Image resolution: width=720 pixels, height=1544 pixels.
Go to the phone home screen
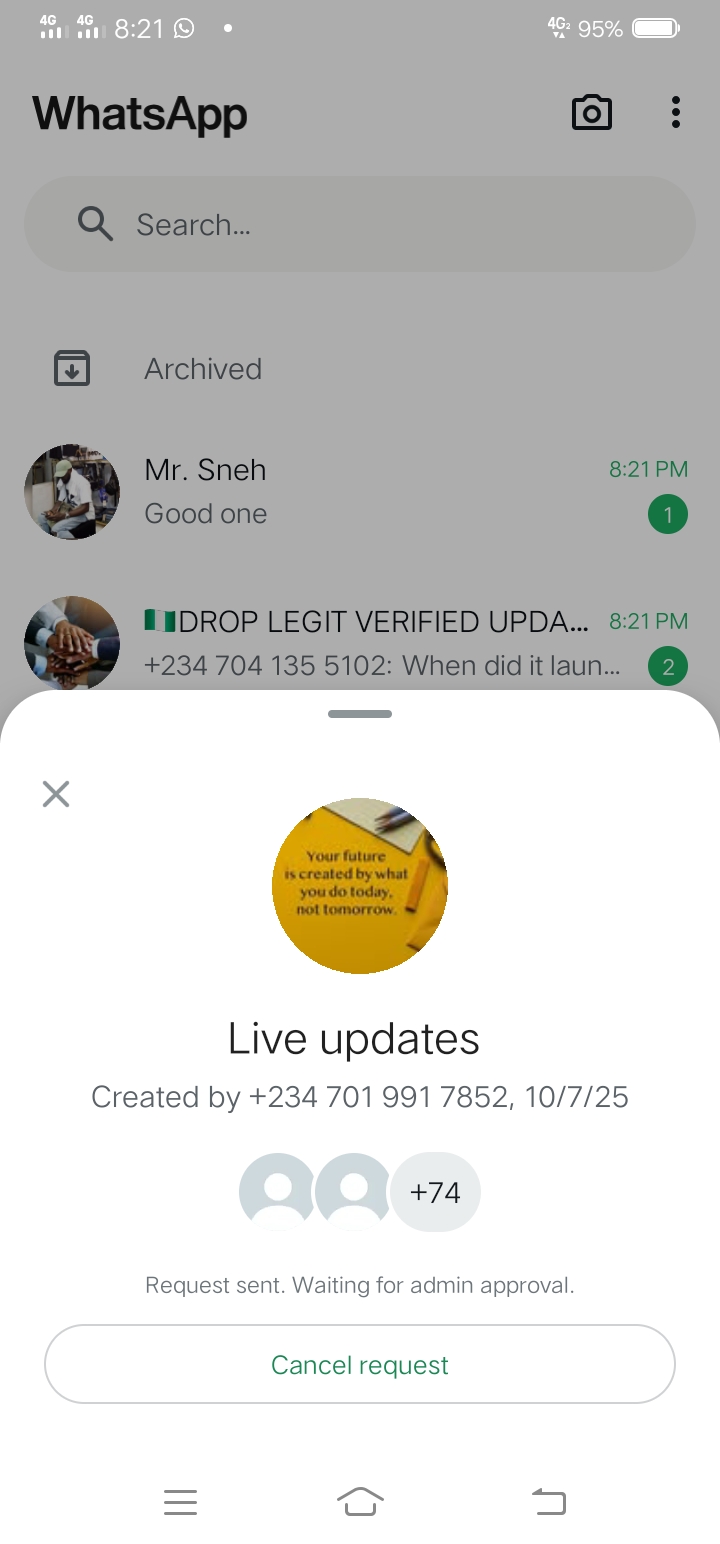coord(360,1501)
